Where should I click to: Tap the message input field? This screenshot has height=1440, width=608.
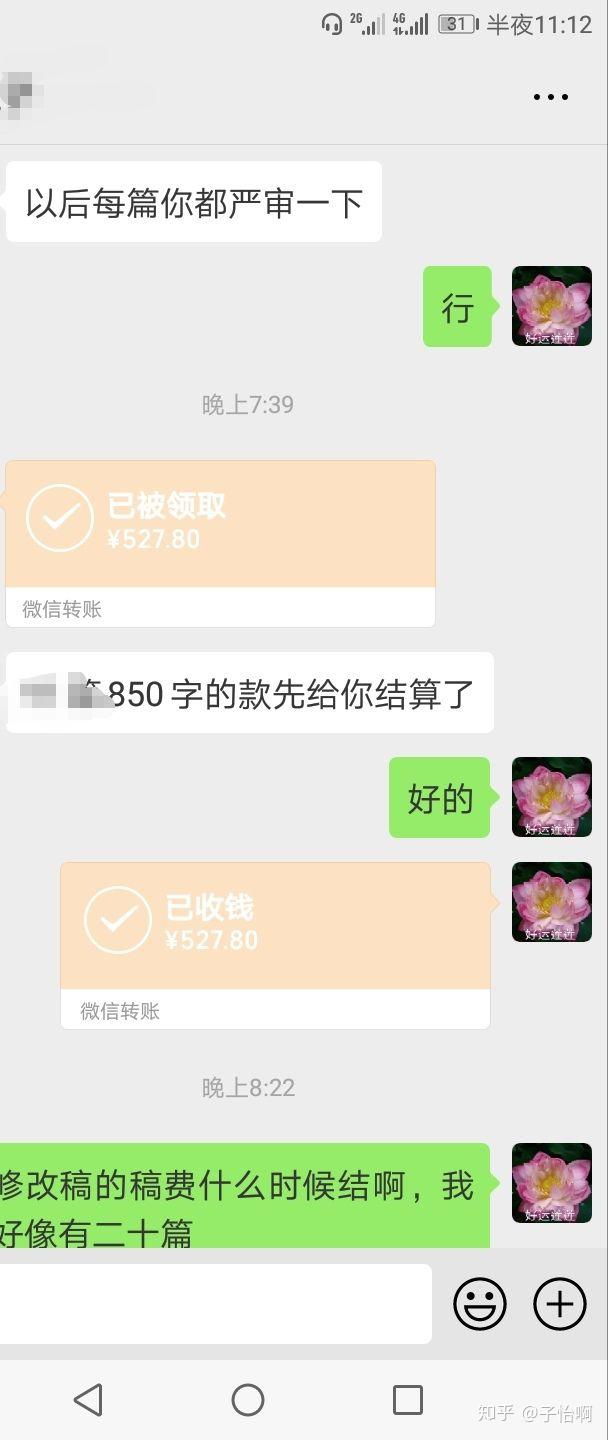[x=214, y=1304]
